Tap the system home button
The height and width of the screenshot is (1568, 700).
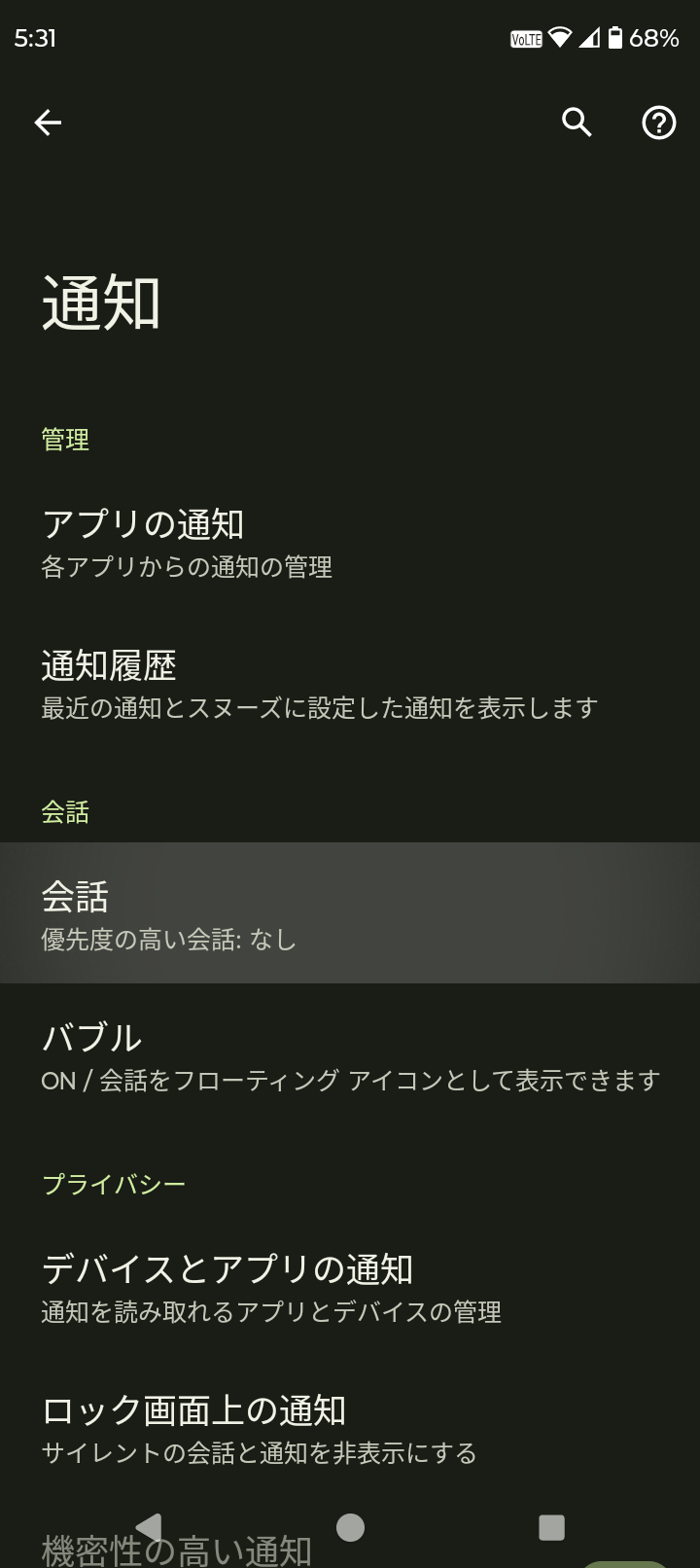click(x=350, y=1527)
